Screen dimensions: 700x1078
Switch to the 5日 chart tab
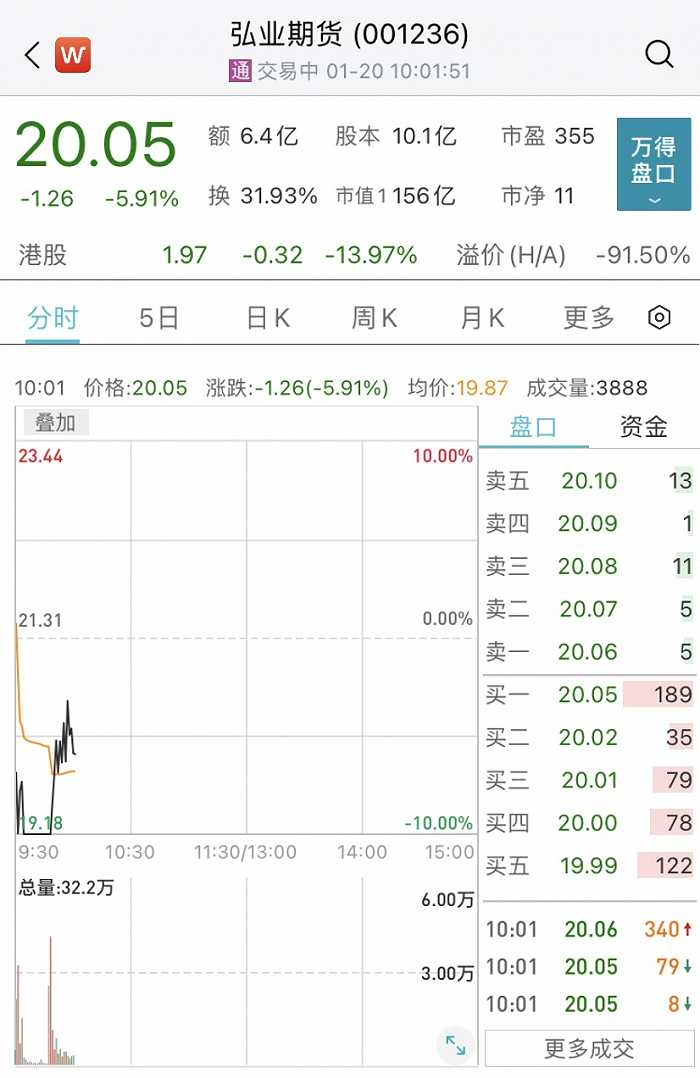pos(159,318)
